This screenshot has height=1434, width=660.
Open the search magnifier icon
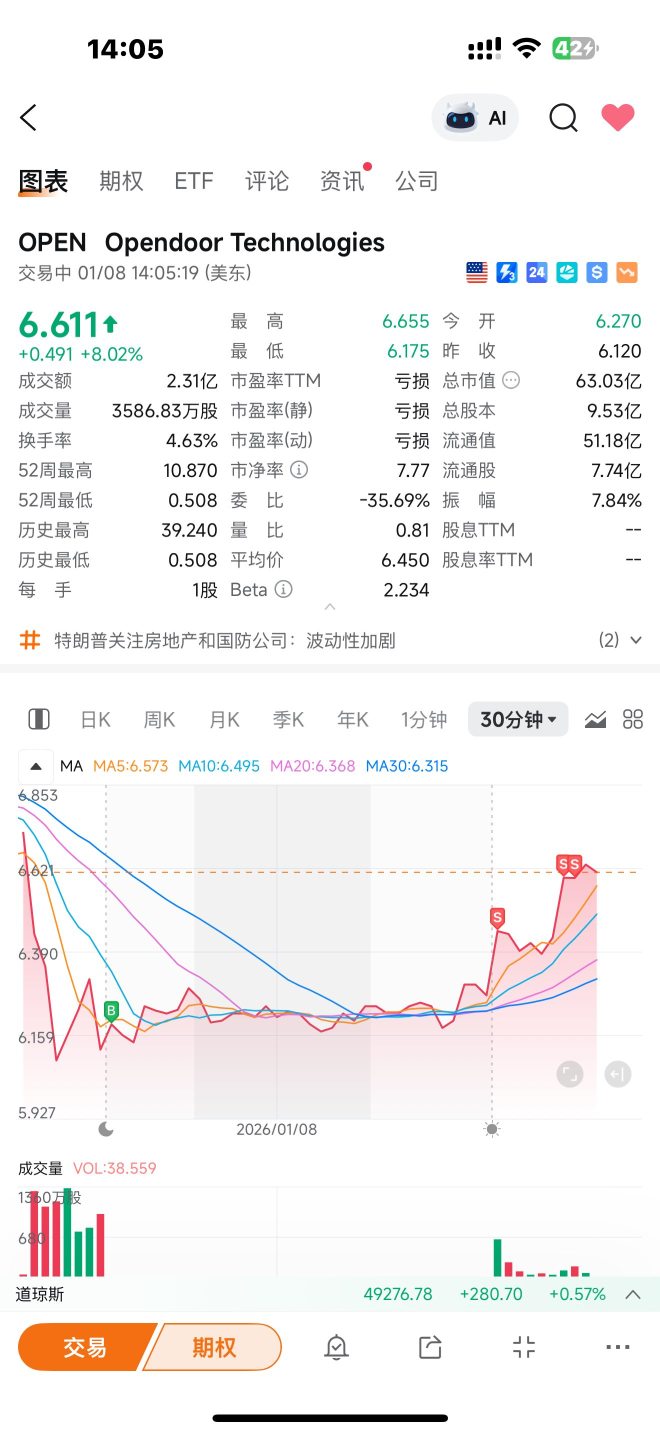(x=563, y=118)
